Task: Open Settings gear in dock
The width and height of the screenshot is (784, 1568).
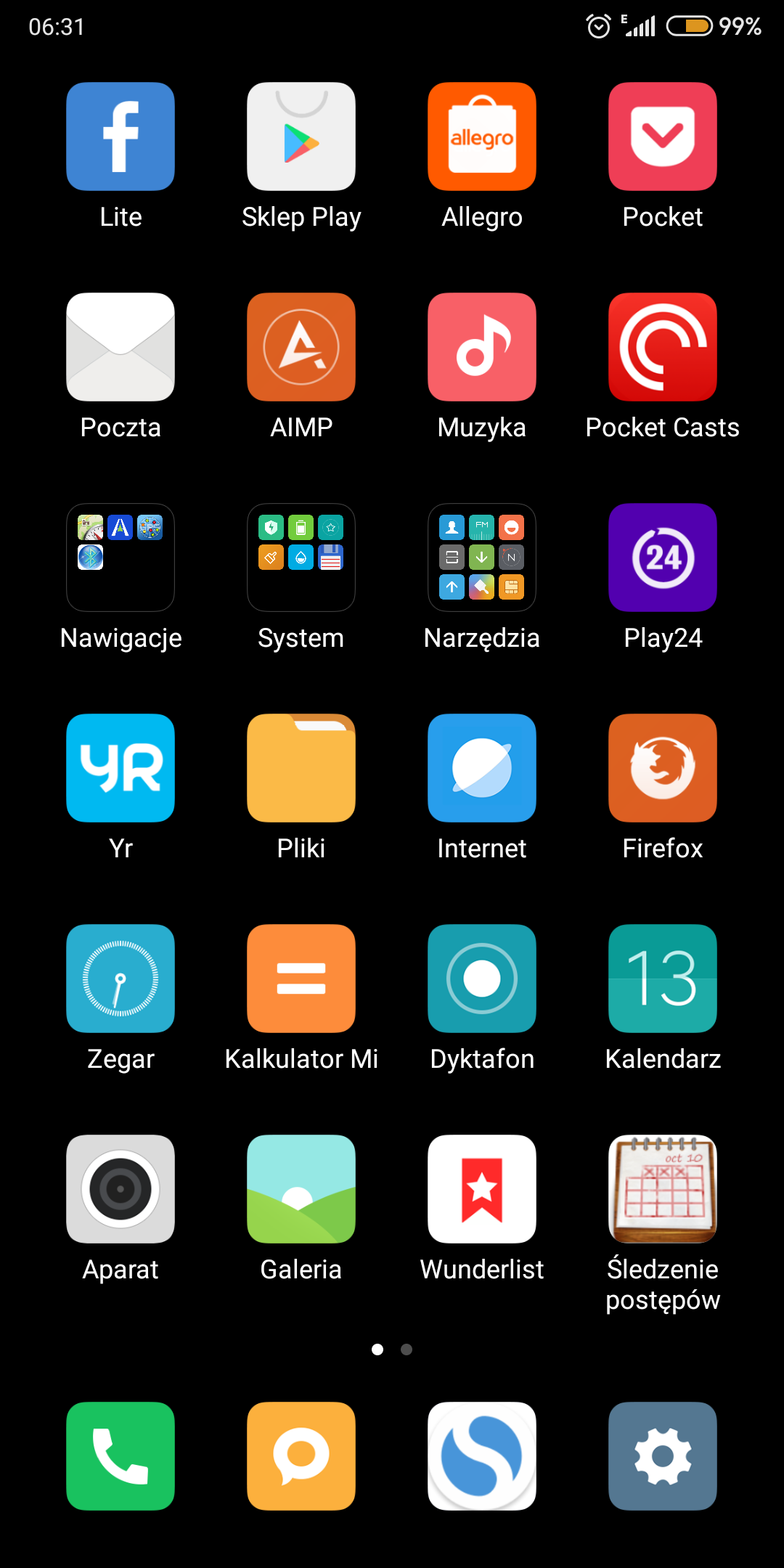Action: (663, 1456)
